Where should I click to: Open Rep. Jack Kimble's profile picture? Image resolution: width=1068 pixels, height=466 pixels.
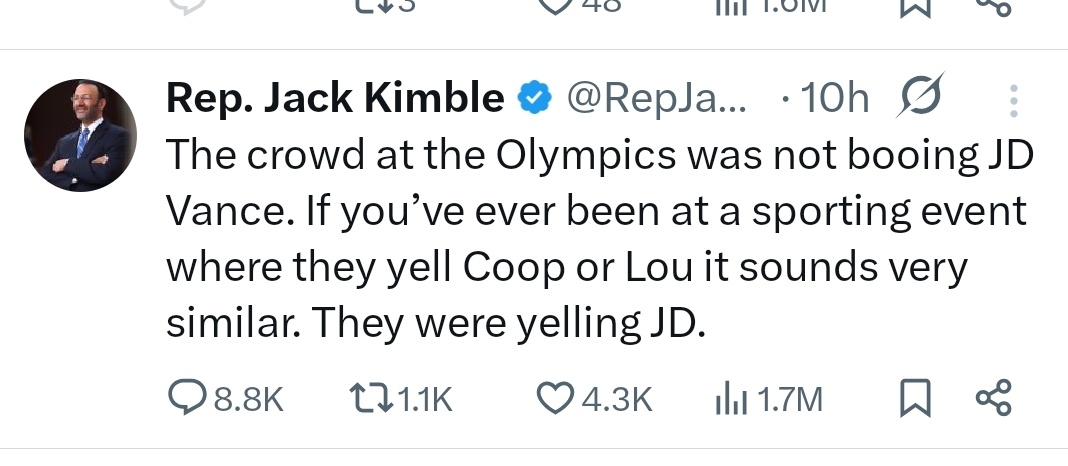click(x=80, y=135)
